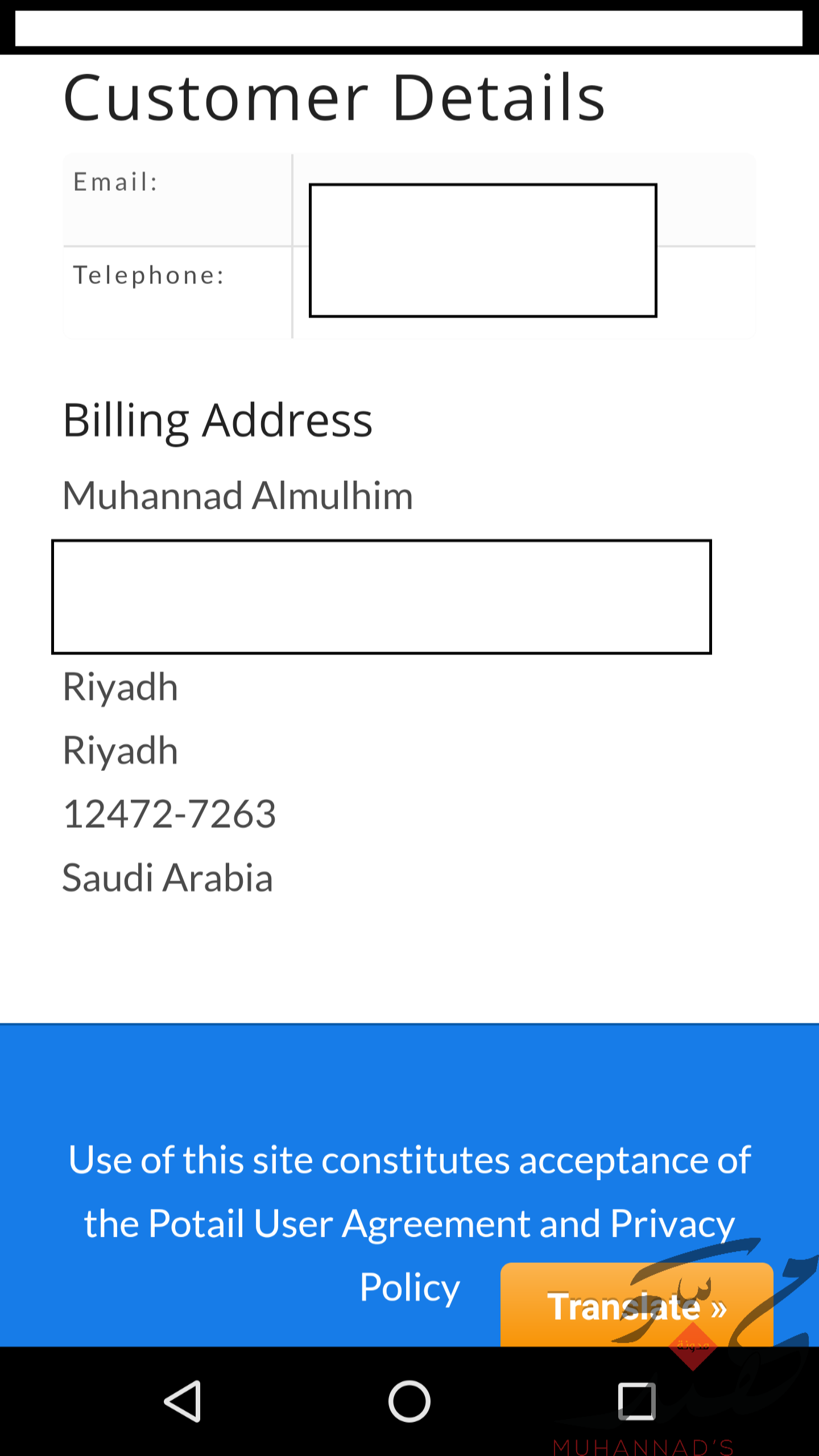819x1456 pixels.
Task: Go back using the system back button
Action: [183, 1401]
